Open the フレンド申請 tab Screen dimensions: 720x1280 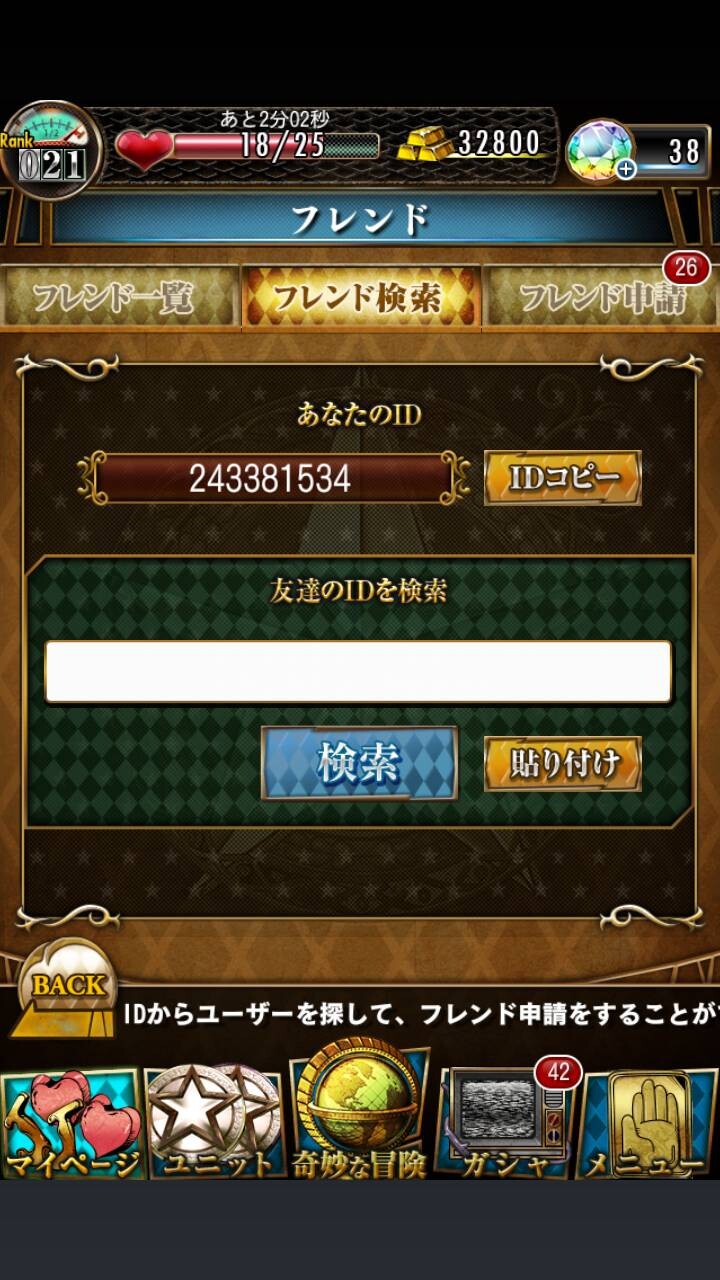(x=601, y=297)
